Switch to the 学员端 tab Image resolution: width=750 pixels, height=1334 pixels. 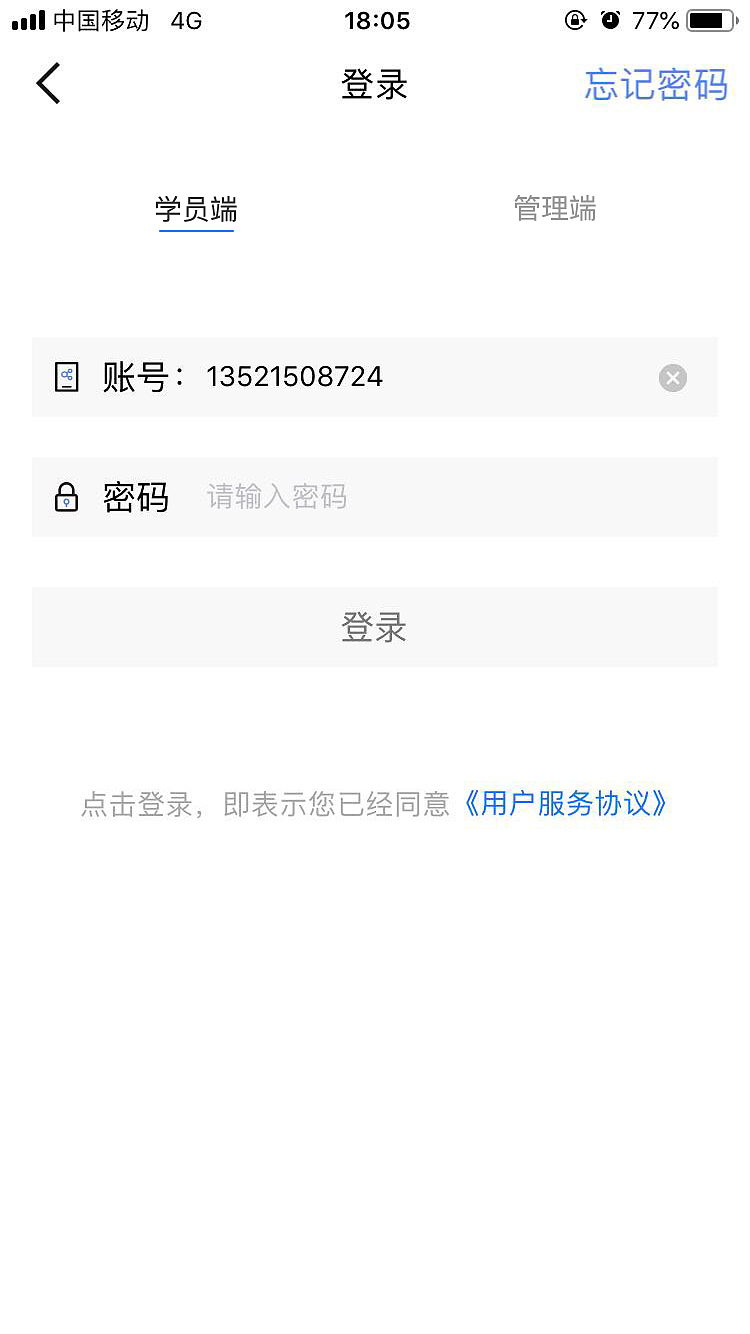[196, 209]
